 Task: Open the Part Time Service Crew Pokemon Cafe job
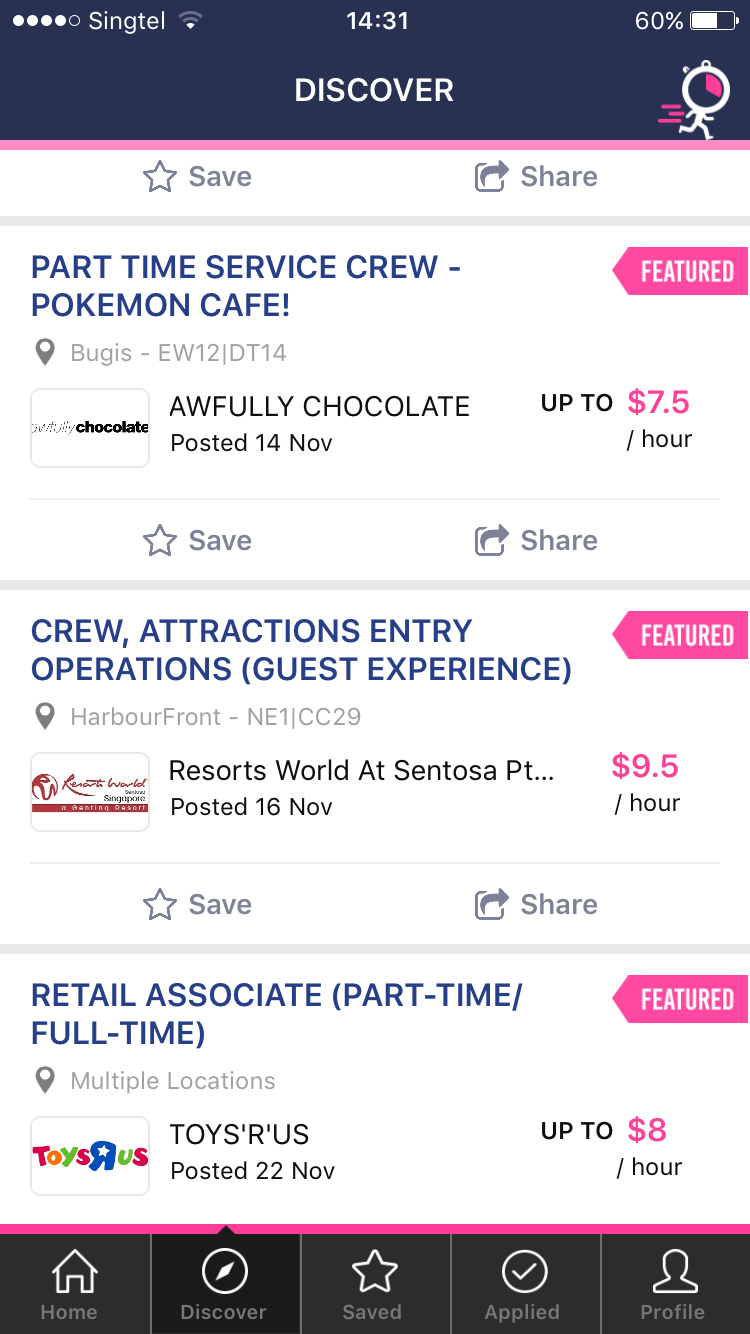pos(246,285)
